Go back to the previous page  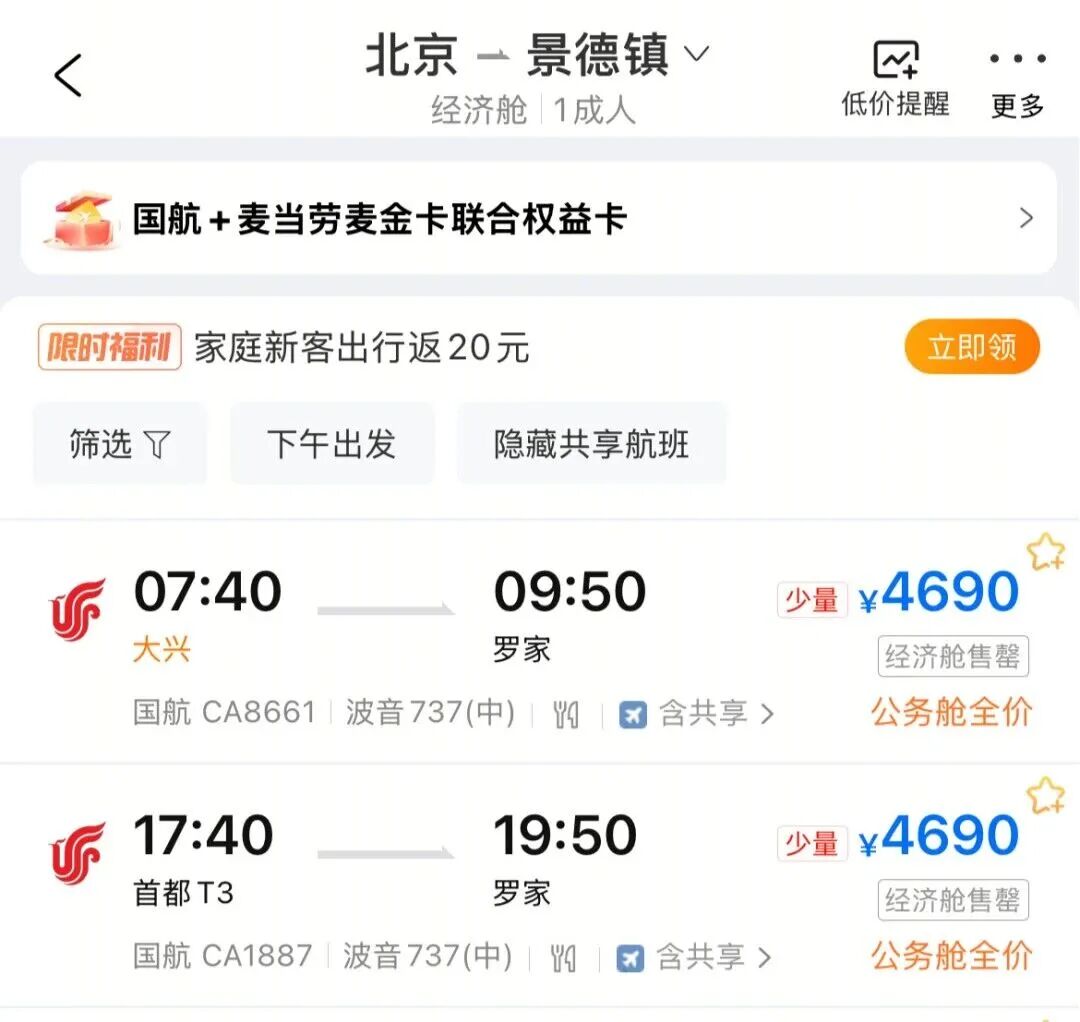click(68, 76)
